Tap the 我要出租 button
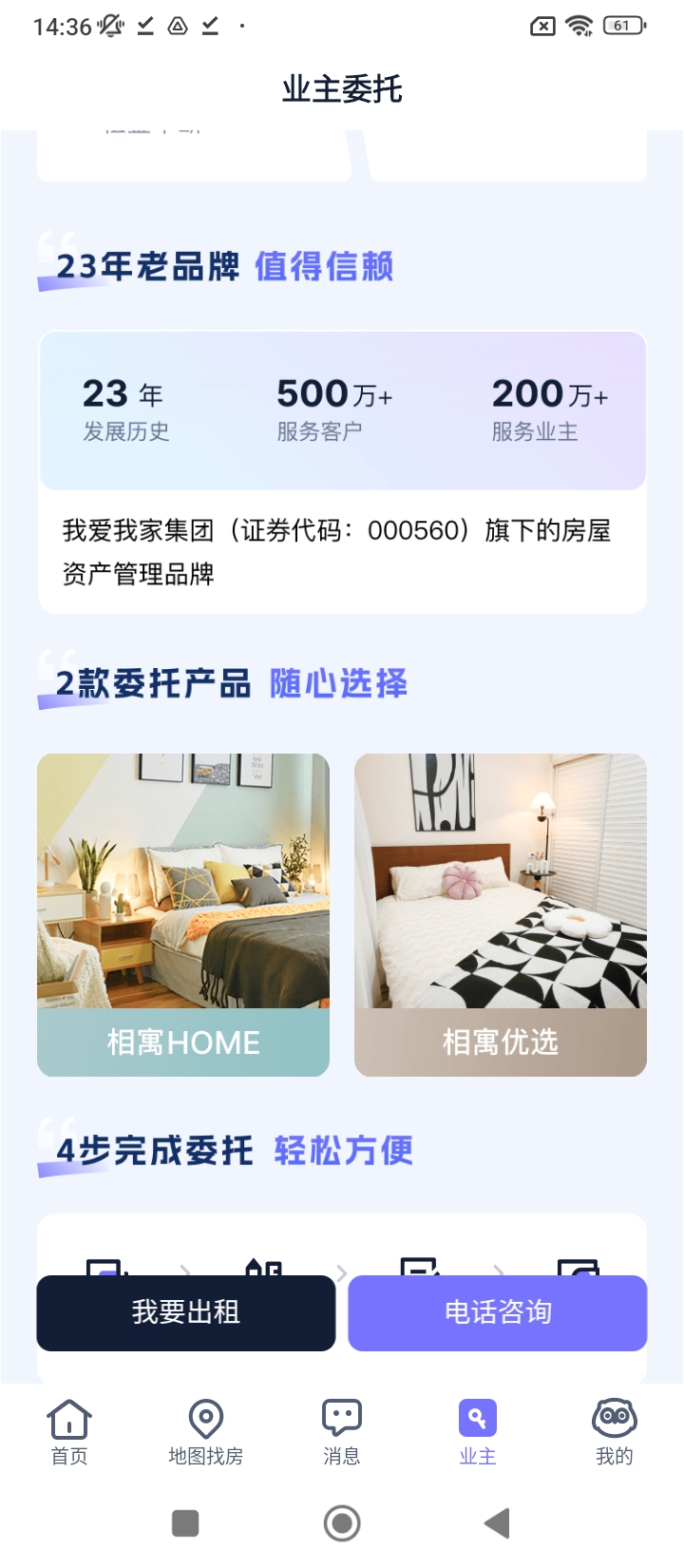 point(186,1312)
